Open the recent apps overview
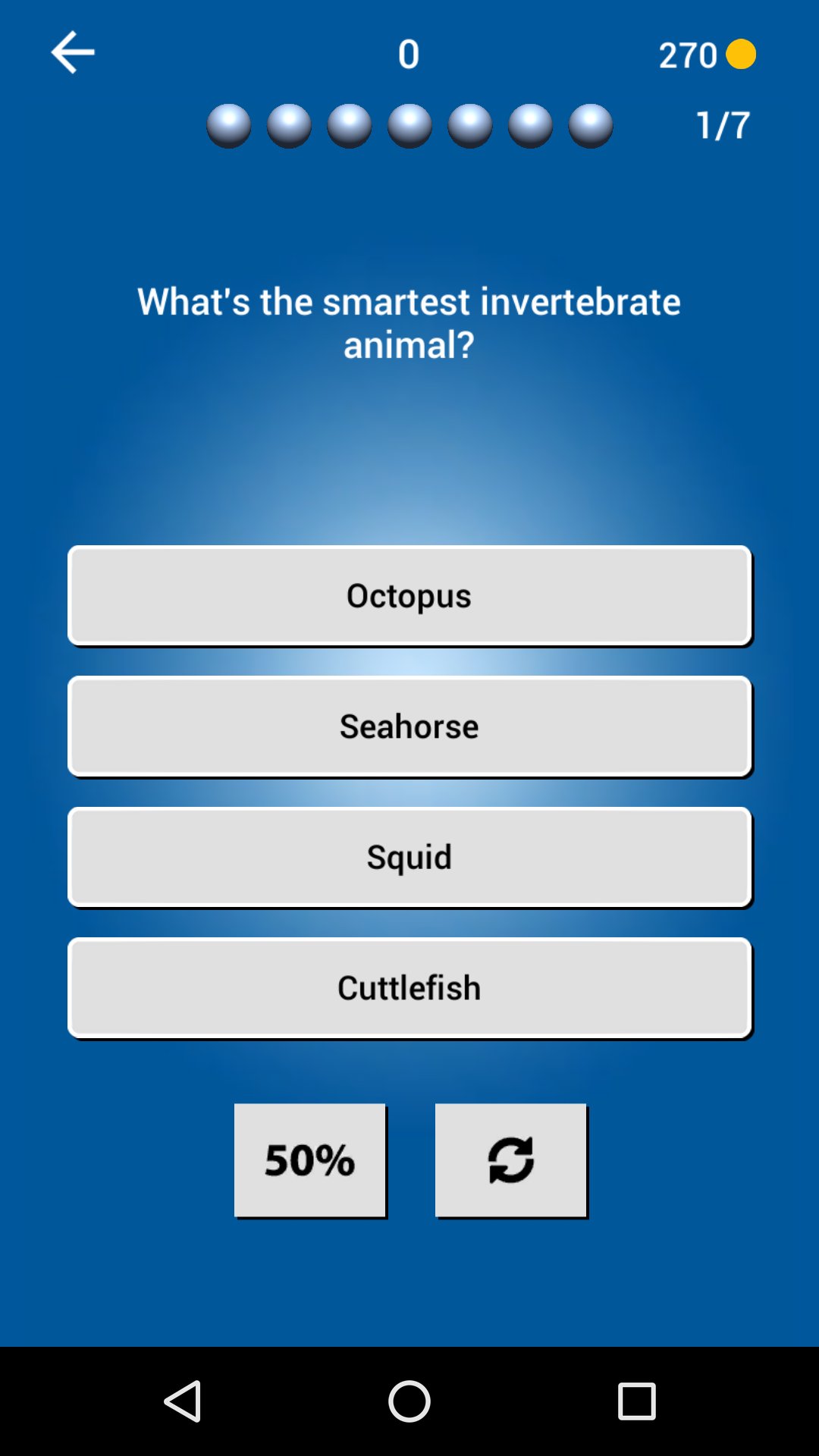Image resolution: width=819 pixels, height=1456 pixels. click(636, 1401)
